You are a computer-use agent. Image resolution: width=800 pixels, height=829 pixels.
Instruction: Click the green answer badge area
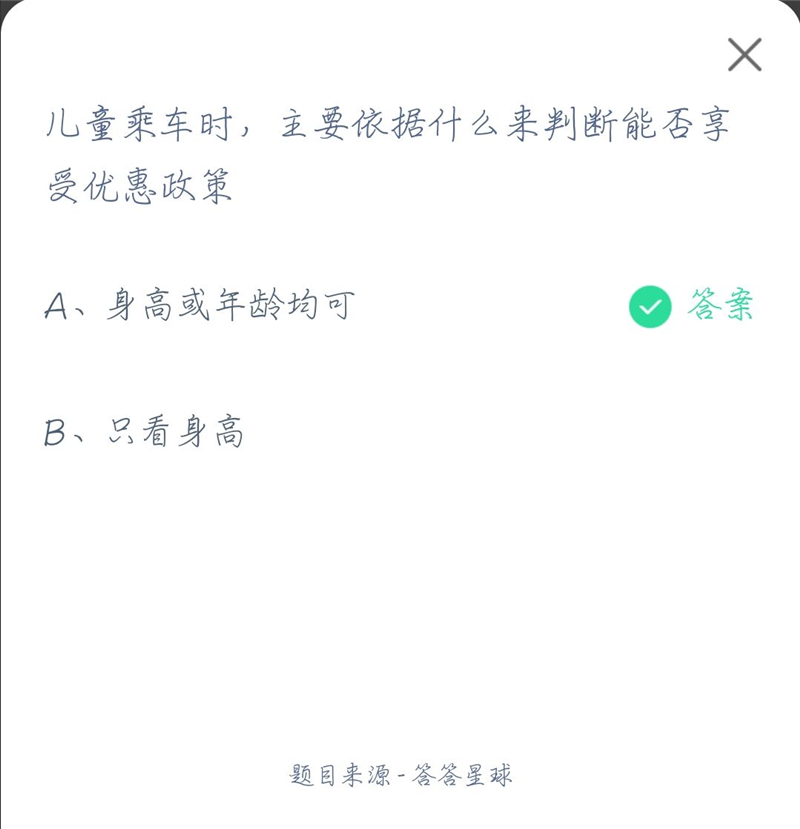pyautogui.click(x=685, y=306)
